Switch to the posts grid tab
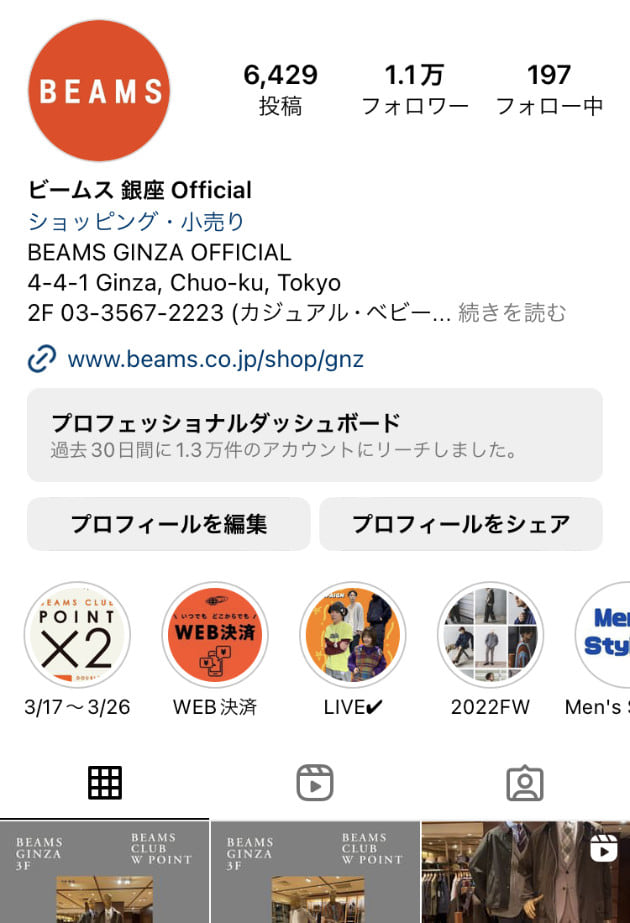 [x=105, y=783]
